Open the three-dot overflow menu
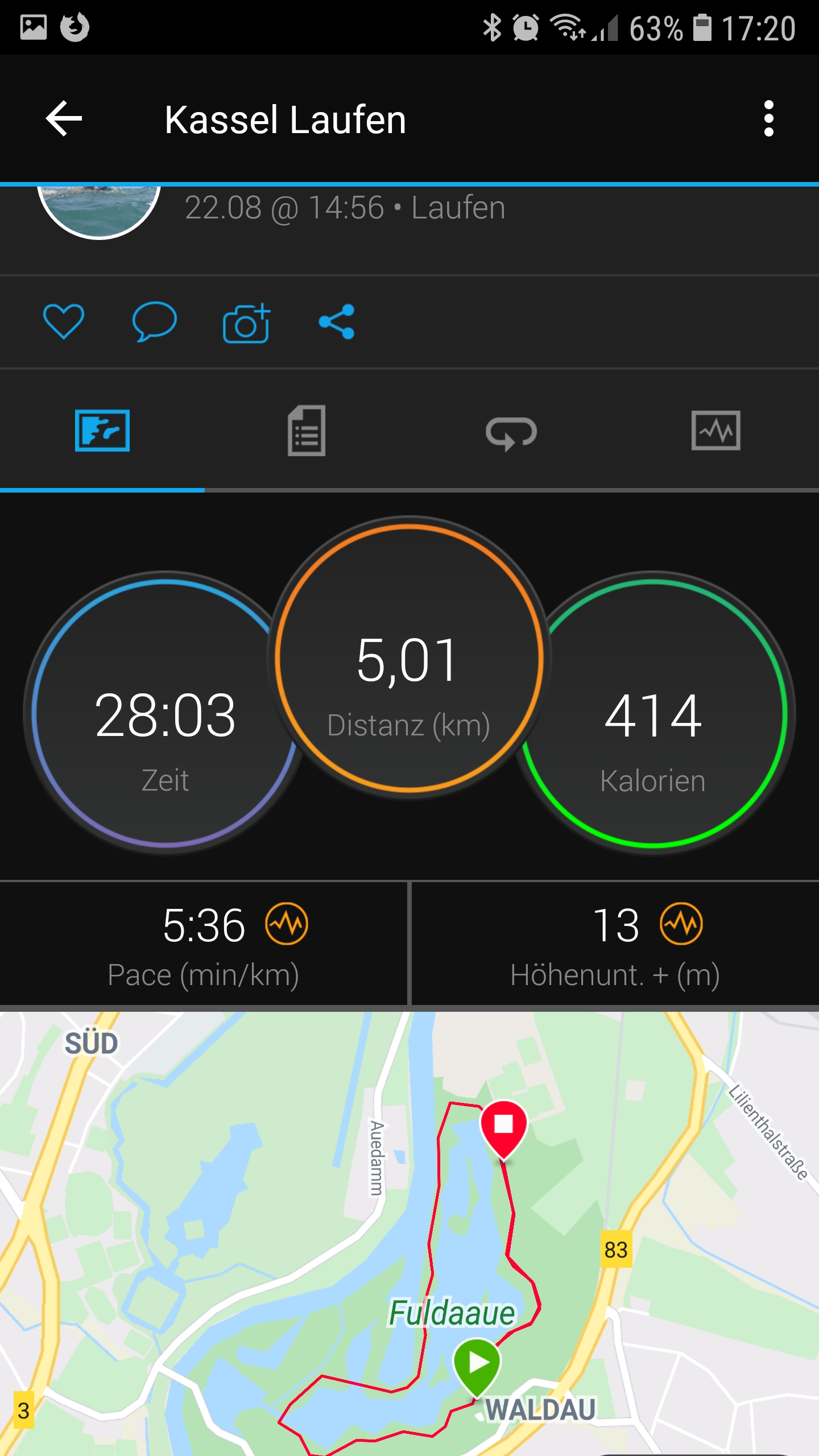Viewport: 819px width, 1456px height. [x=768, y=119]
